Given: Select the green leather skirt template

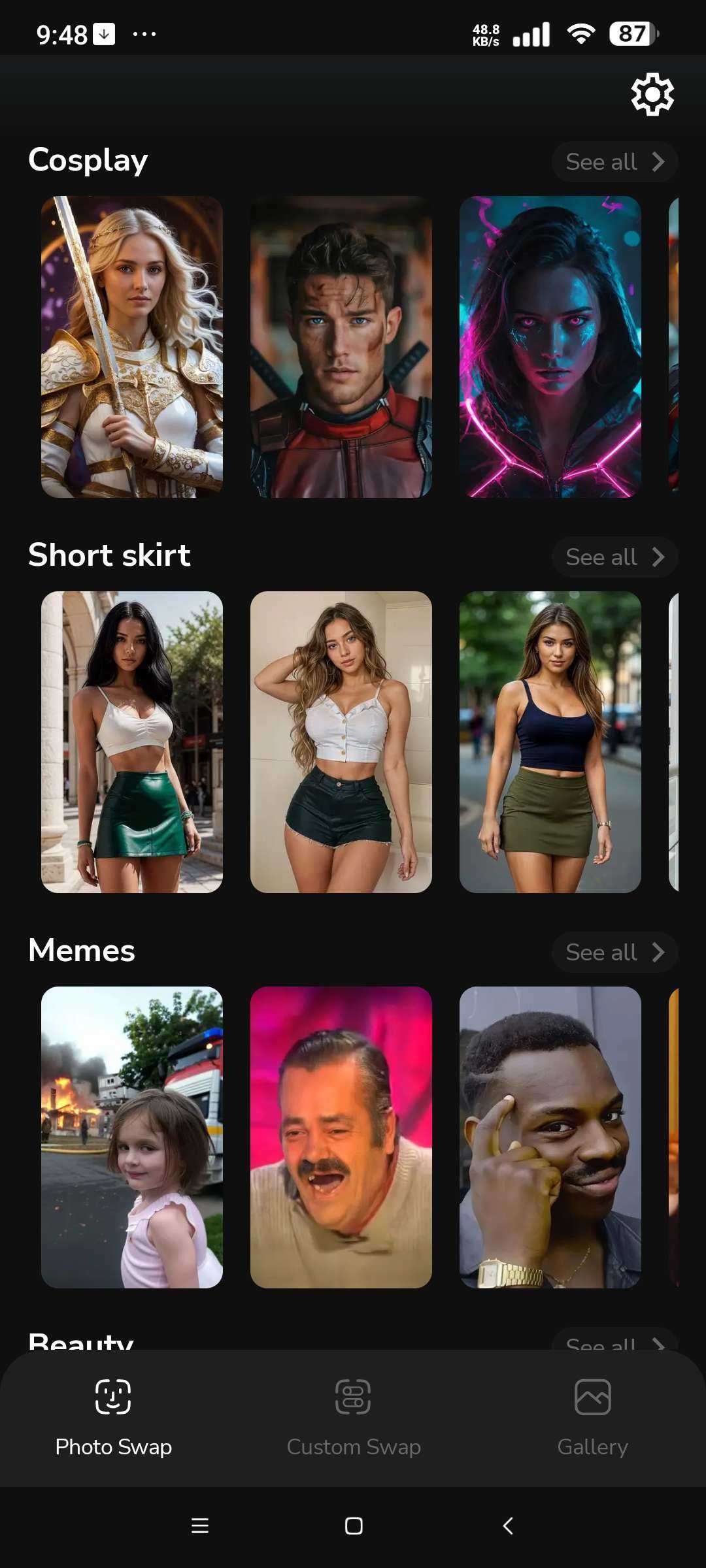Looking at the screenshot, I should coord(132,742).
